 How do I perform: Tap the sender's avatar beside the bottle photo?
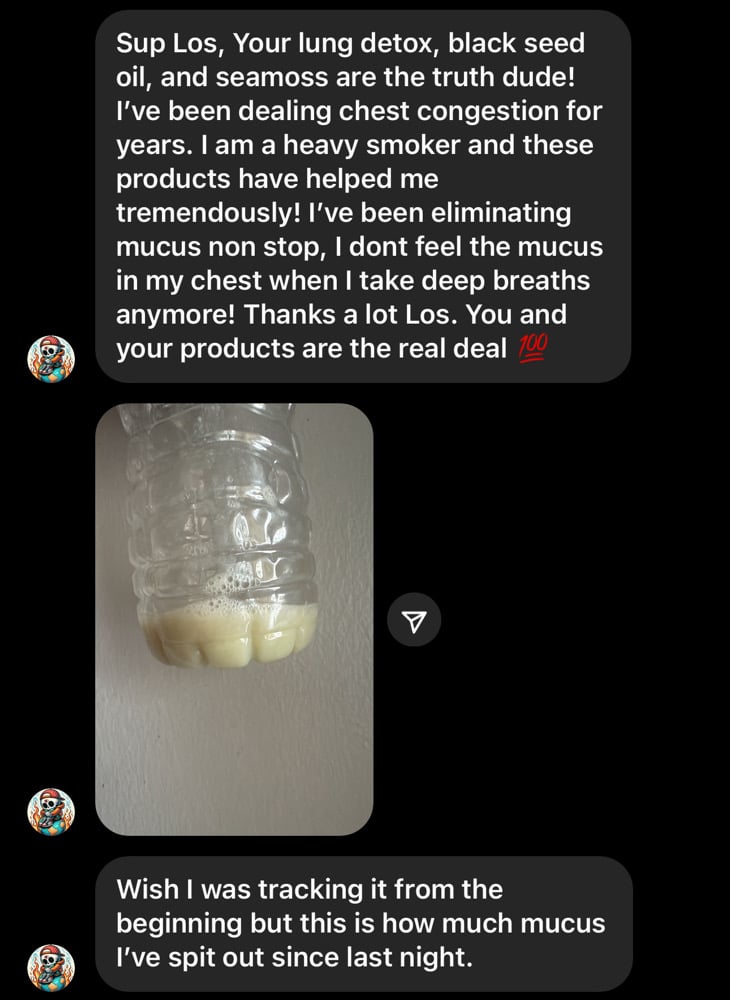51,810
